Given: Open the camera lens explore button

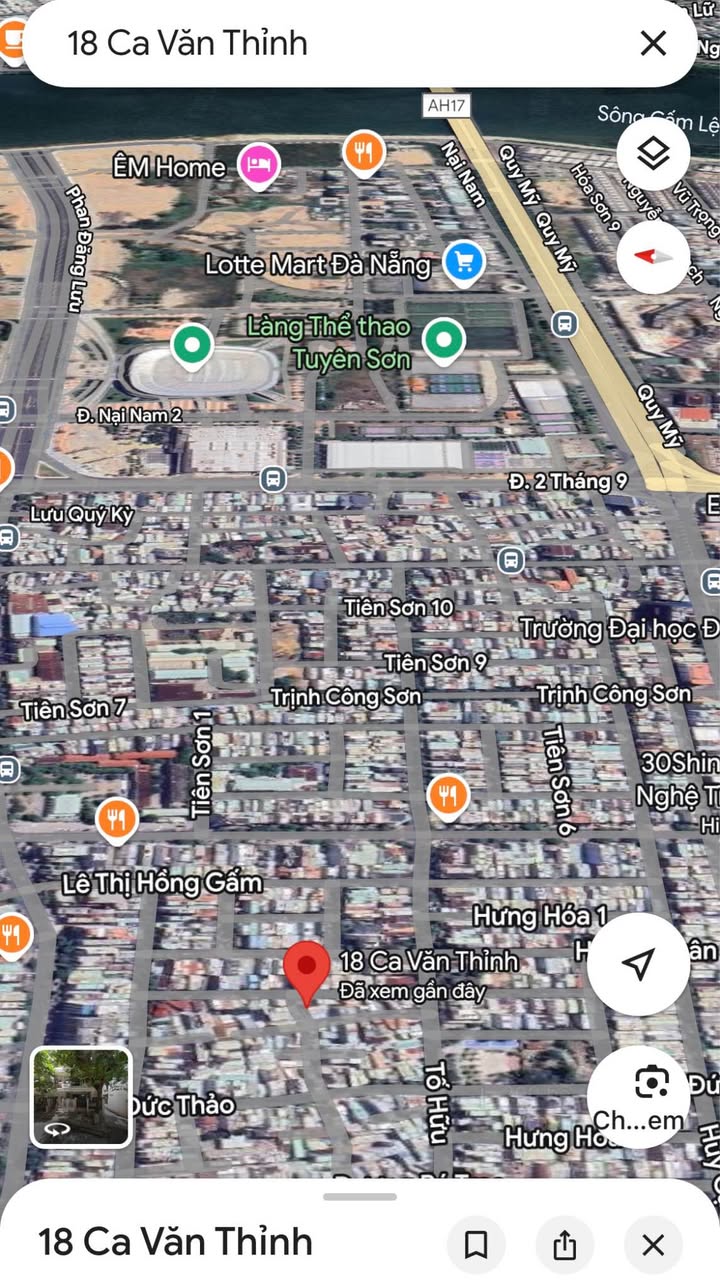Looking at the screenshot, I should 651,1083.
